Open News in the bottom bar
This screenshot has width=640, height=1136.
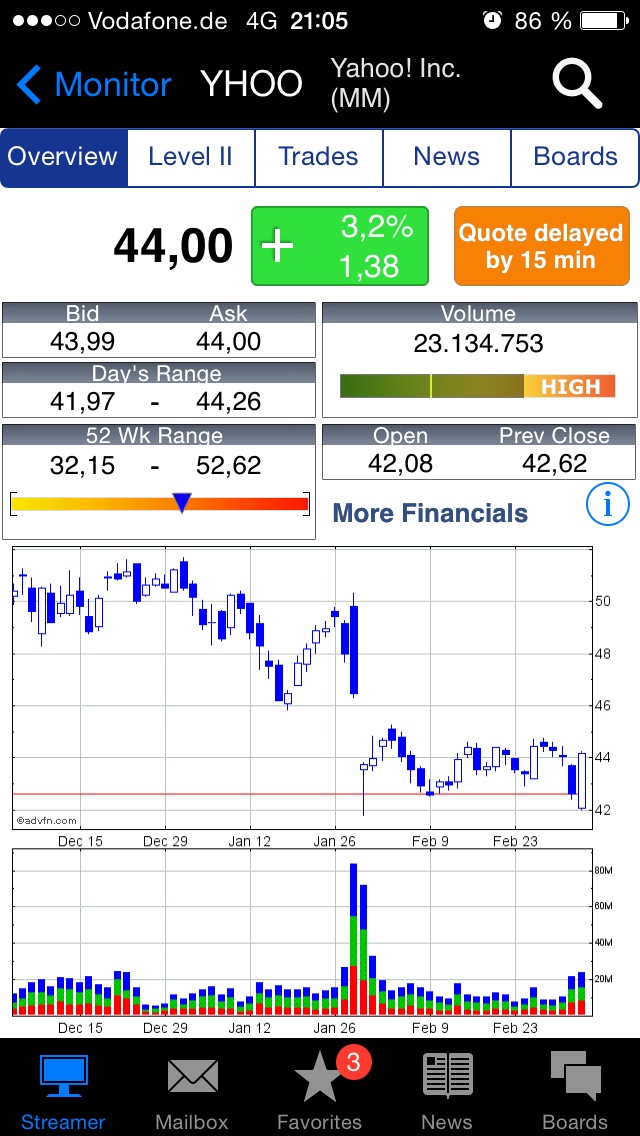point(447,1090)
